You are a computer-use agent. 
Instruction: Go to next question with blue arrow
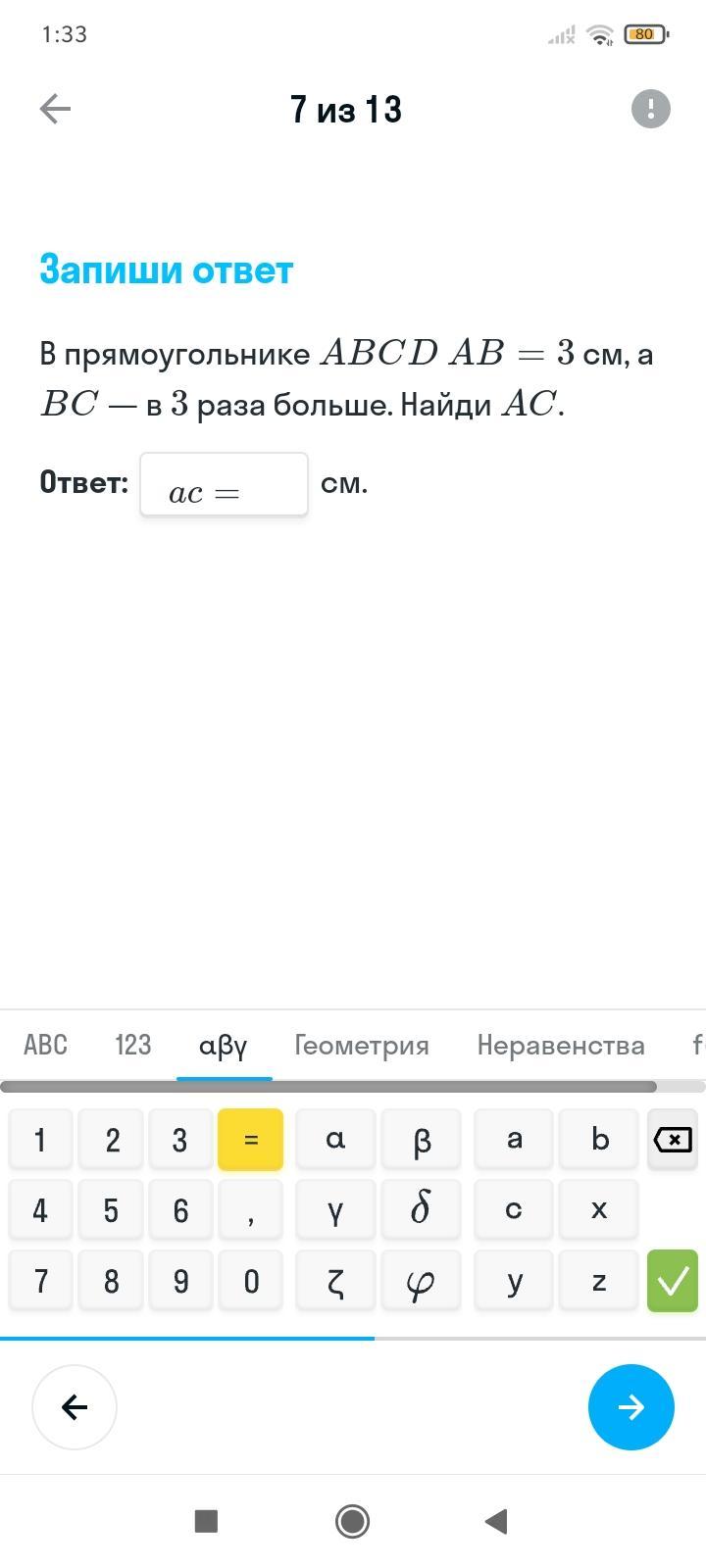click(630, 1407)
